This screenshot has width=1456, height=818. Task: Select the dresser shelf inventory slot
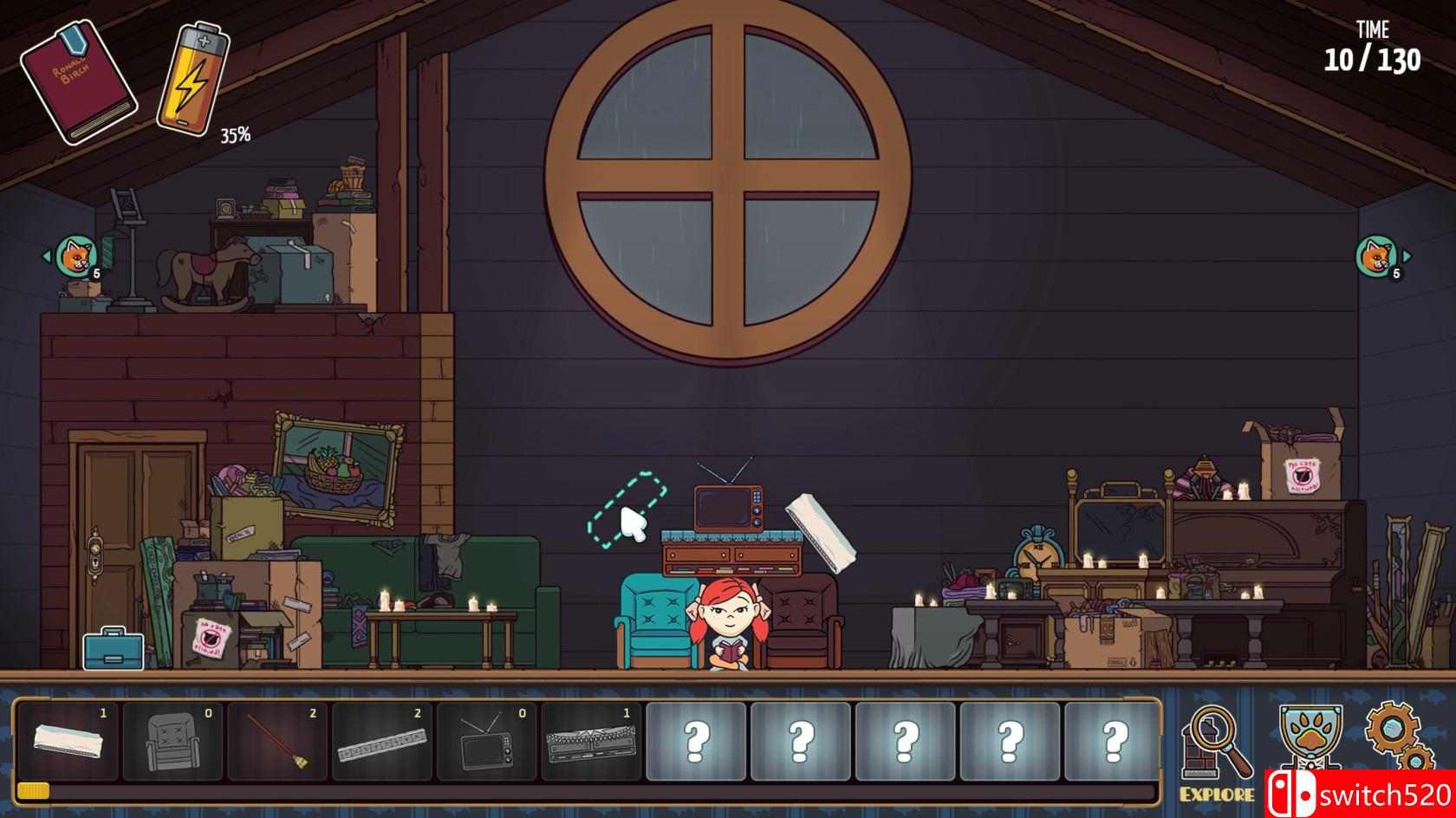point(592,742)
